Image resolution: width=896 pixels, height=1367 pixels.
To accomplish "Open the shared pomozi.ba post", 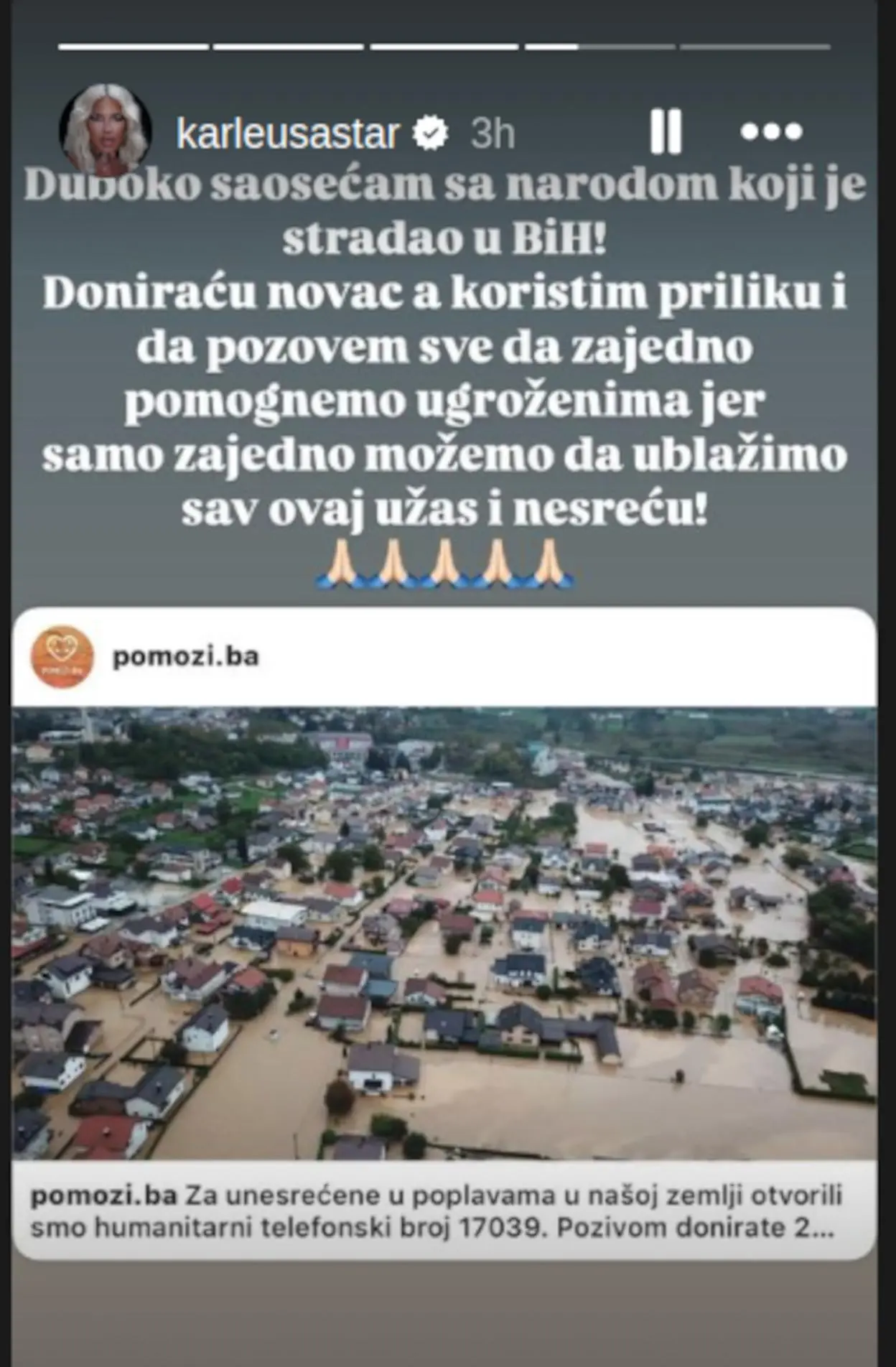I will (x=444, y=933).
